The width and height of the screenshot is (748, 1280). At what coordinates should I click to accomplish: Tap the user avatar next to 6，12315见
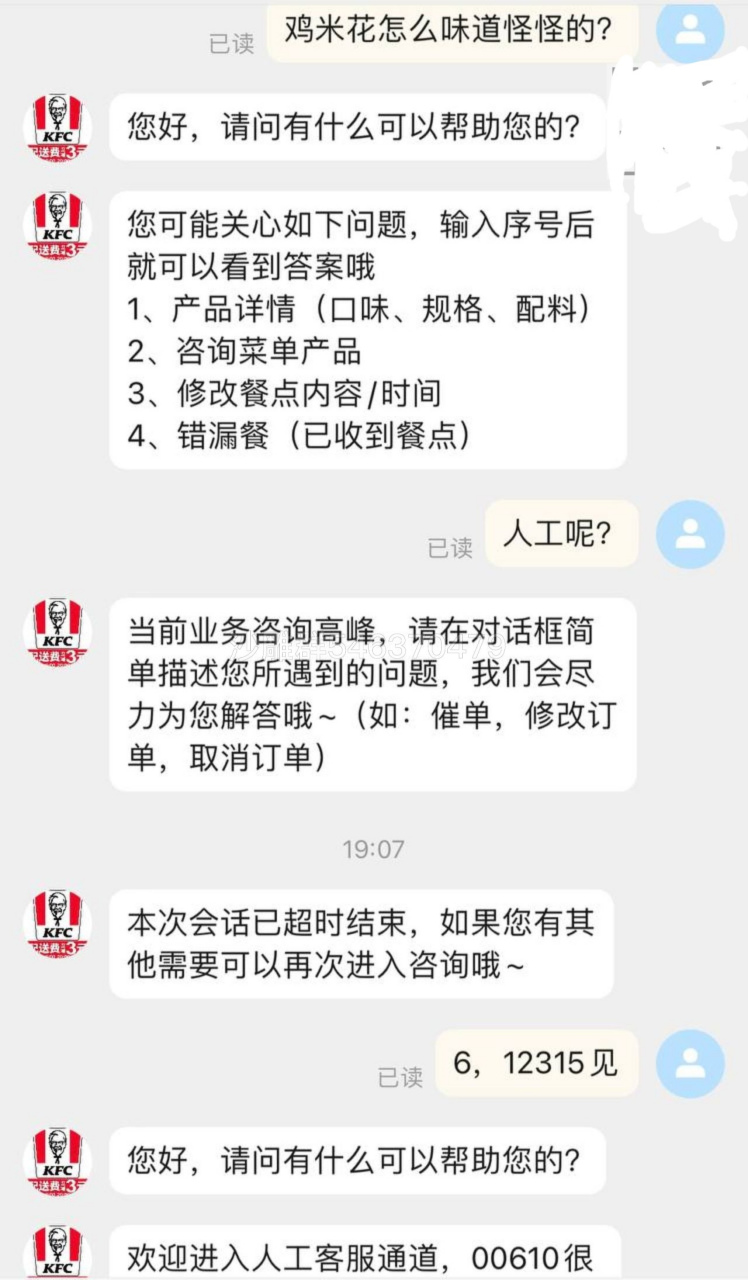690,1064
